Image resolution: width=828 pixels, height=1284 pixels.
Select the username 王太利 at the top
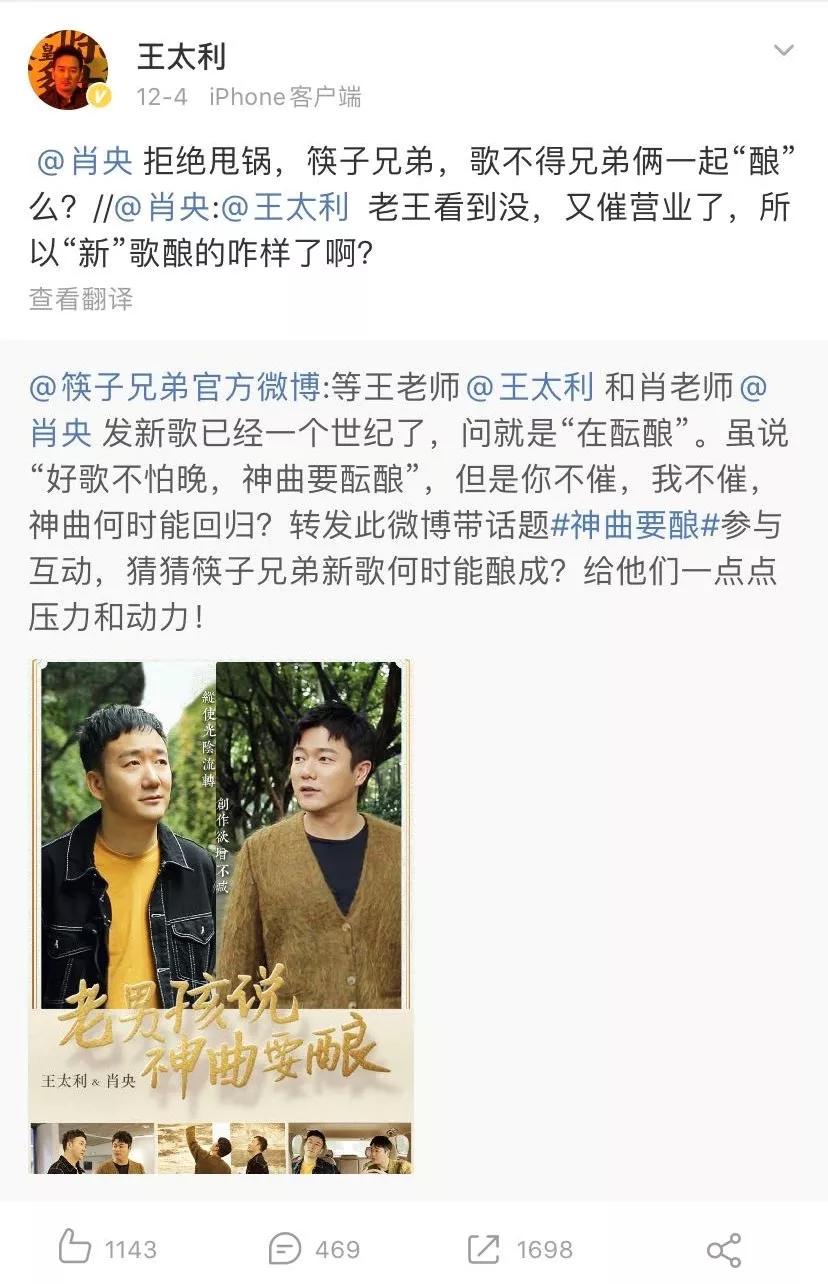[x=182, y=57]
